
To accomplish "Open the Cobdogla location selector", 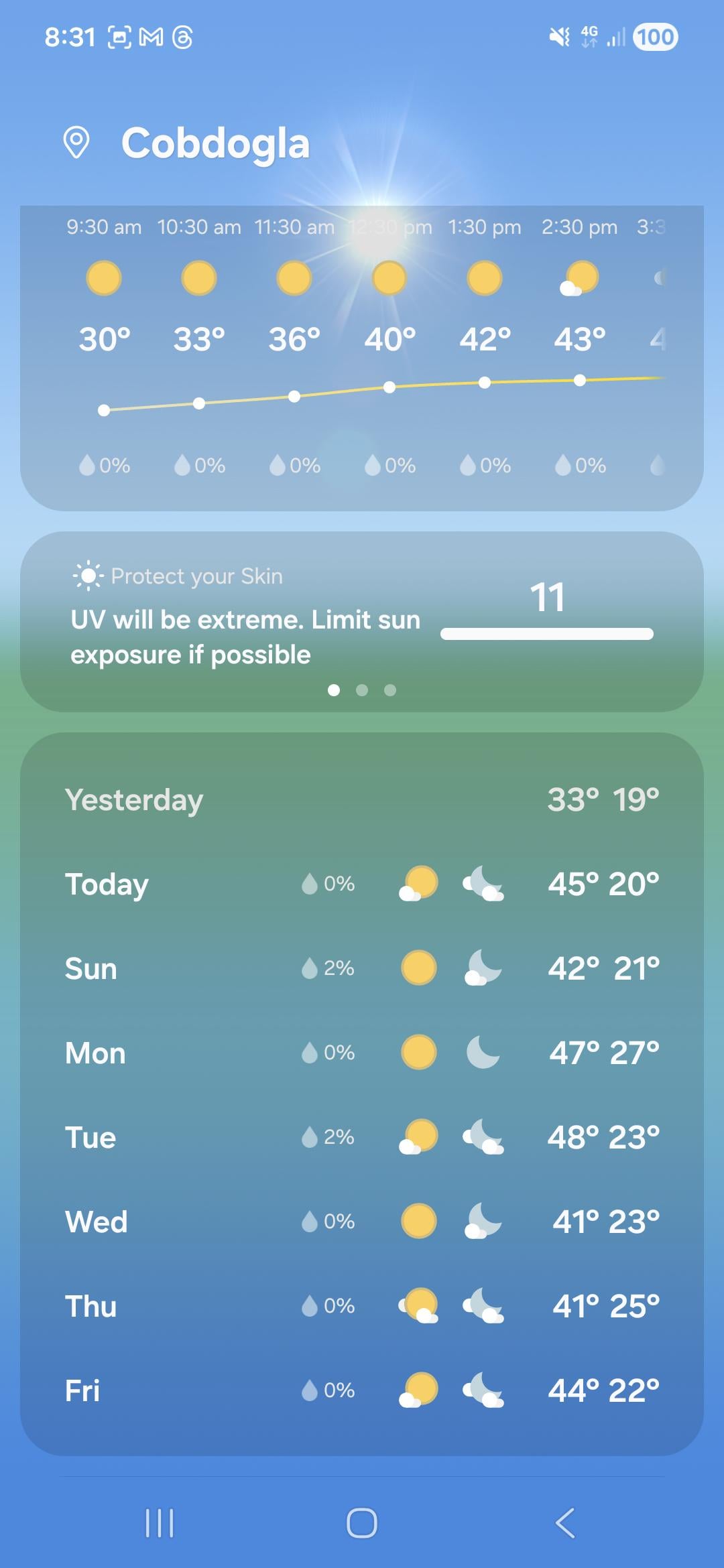I will pyautogui.click(x=215, y=143).
